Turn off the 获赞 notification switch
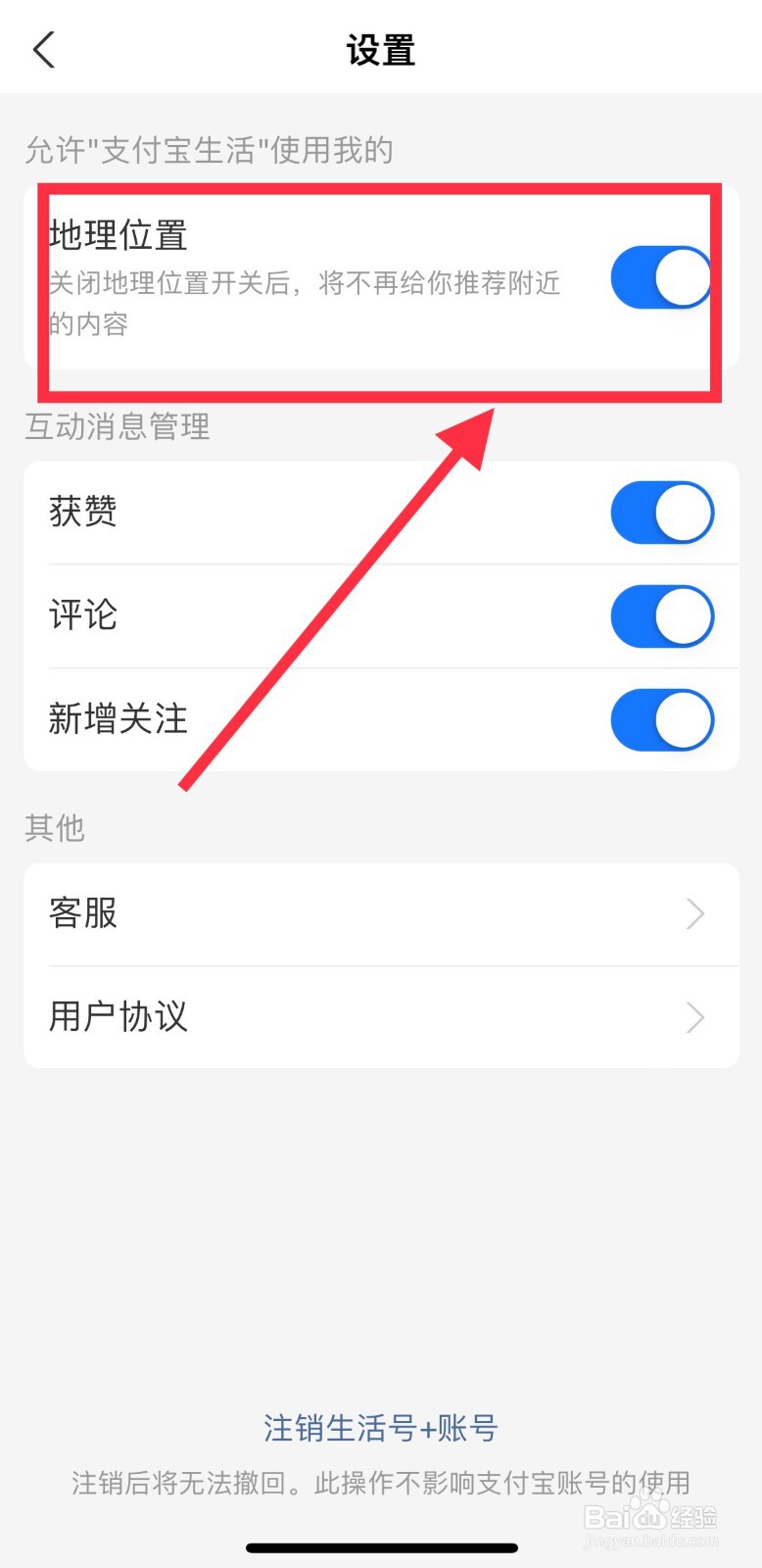762x1568 pixels. (x=661, y=512)
